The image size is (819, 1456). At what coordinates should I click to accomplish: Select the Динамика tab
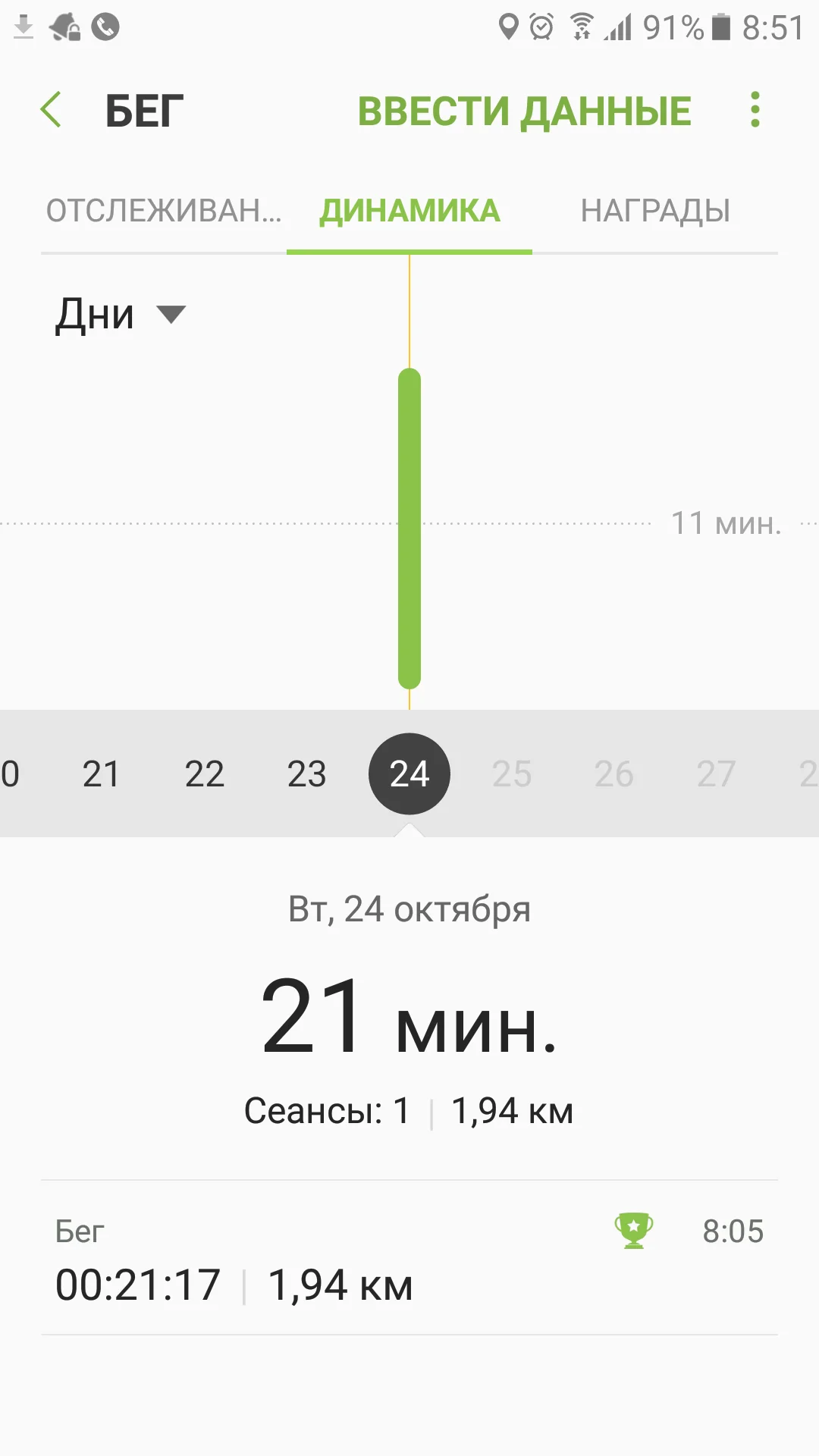[x=409, y=211]
